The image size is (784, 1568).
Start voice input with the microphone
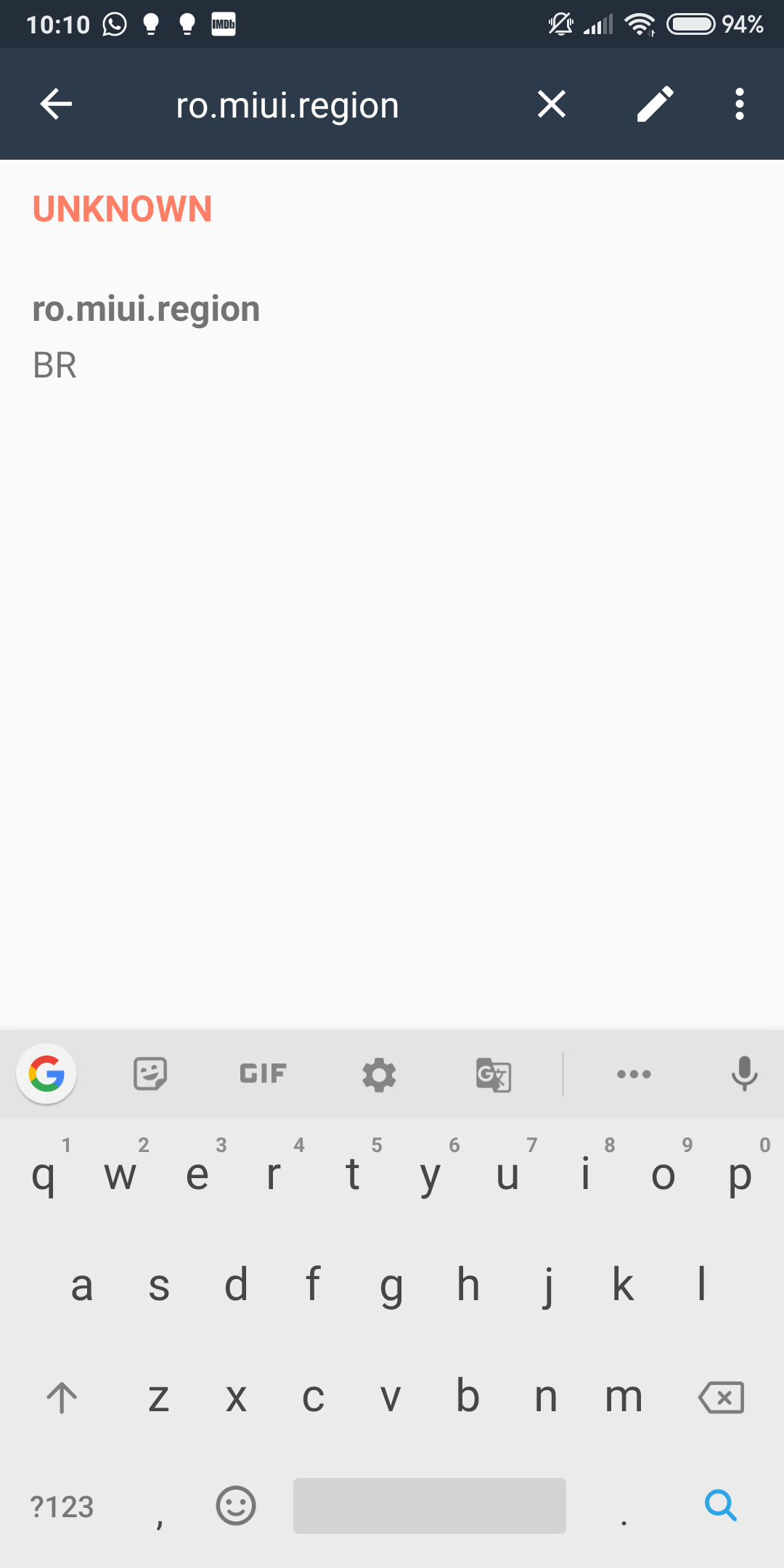pos(744,1074)
